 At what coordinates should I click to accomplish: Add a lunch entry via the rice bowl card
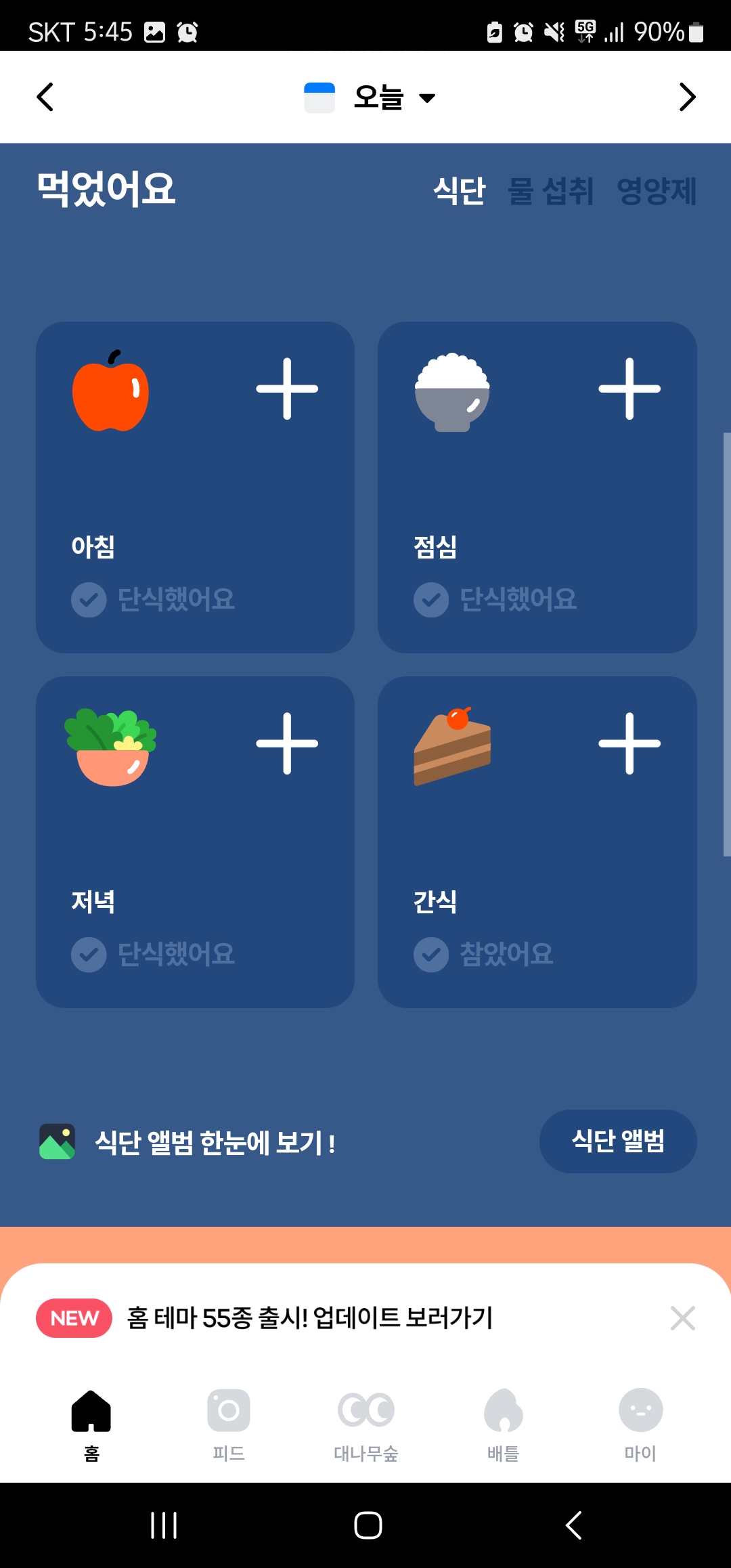click(628, 389)
